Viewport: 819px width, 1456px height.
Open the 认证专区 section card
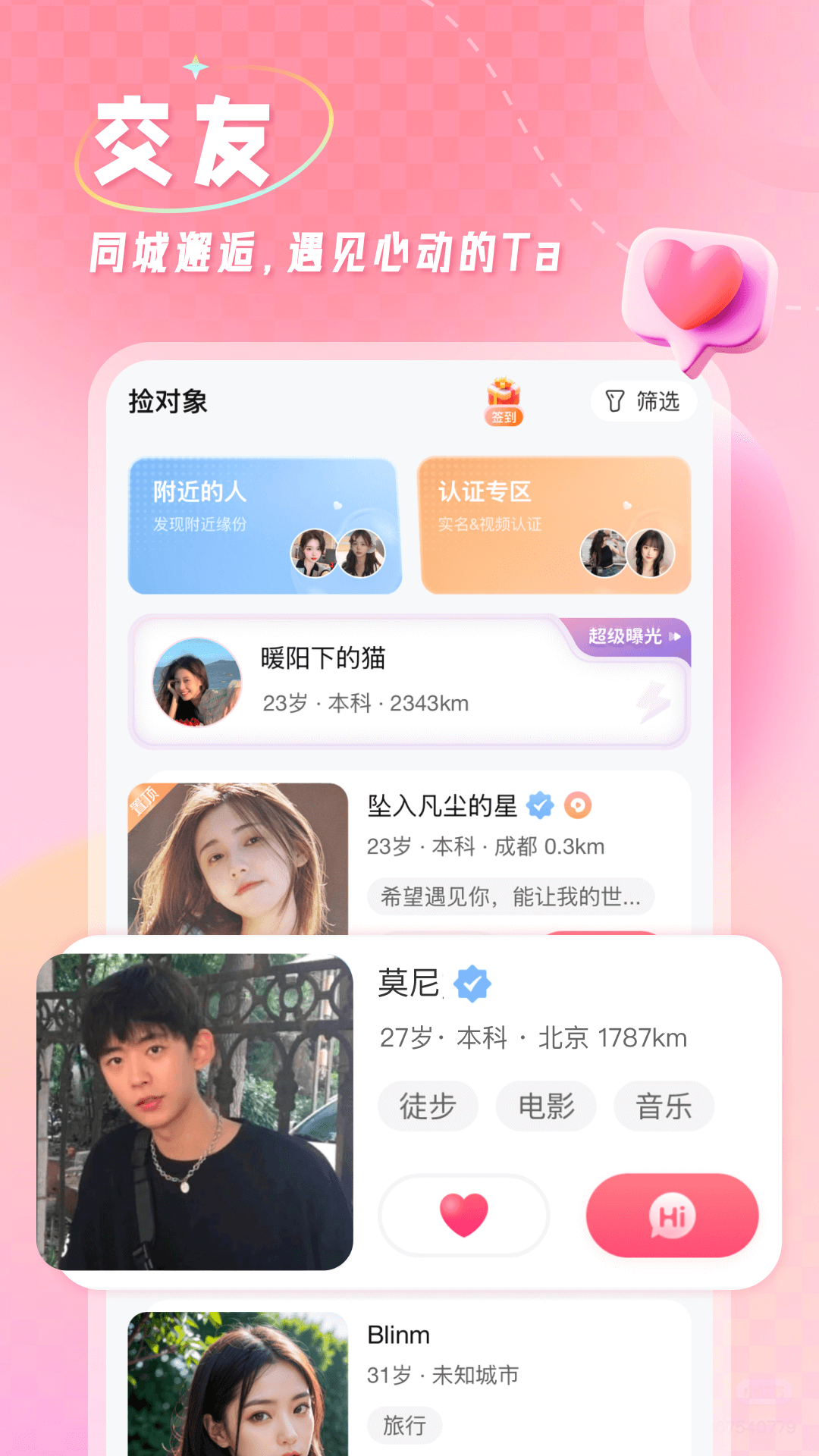tap(554, 523)
